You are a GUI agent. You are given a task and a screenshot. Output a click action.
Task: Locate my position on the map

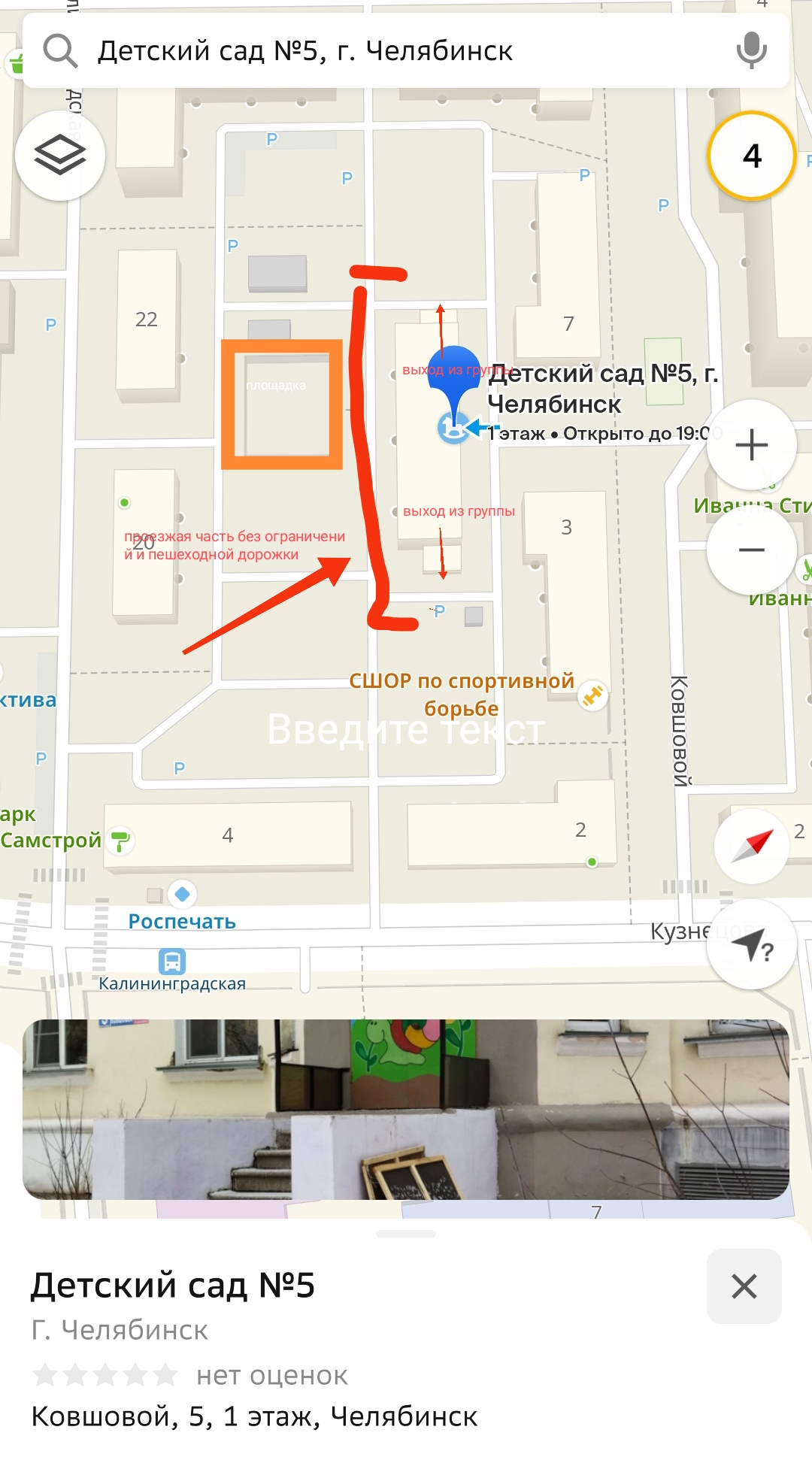(752, 945)
